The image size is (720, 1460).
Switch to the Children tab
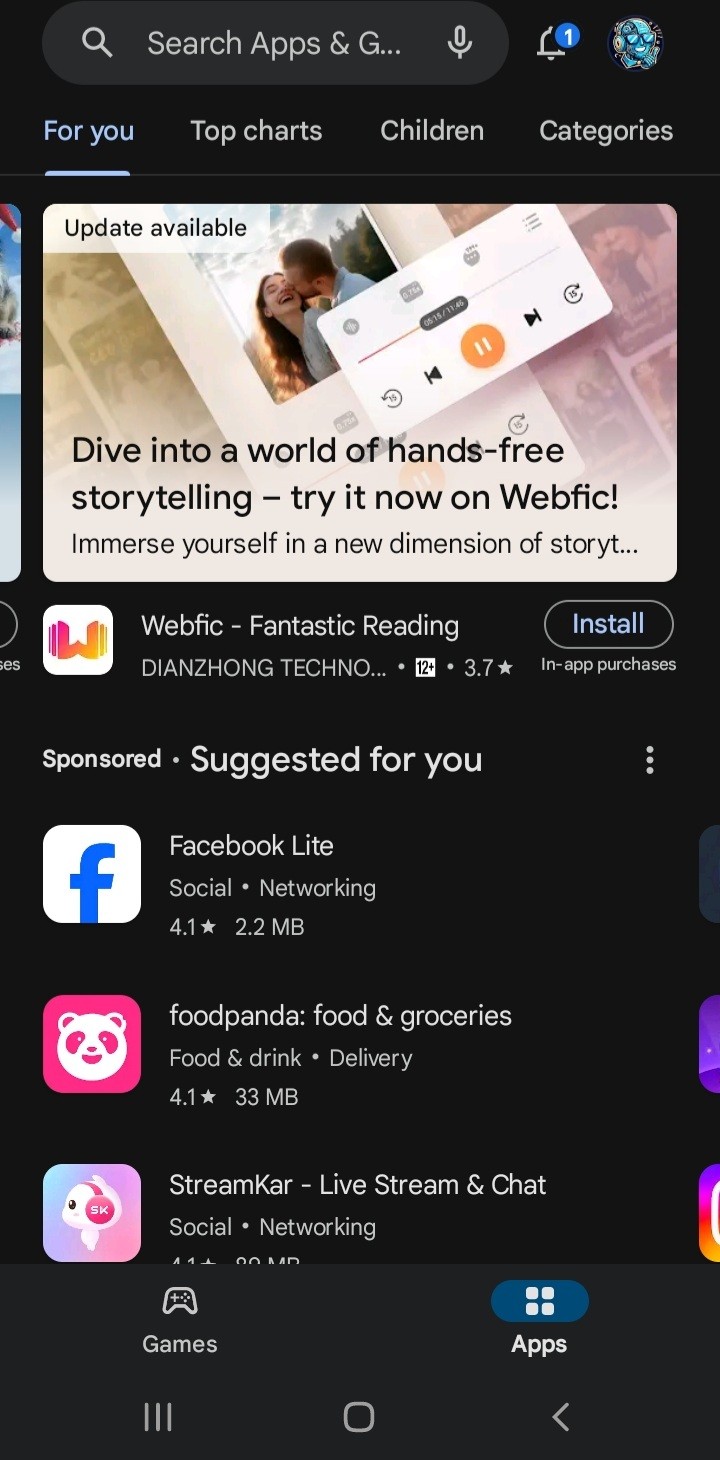pyautogui.click(x=431, y=130)
